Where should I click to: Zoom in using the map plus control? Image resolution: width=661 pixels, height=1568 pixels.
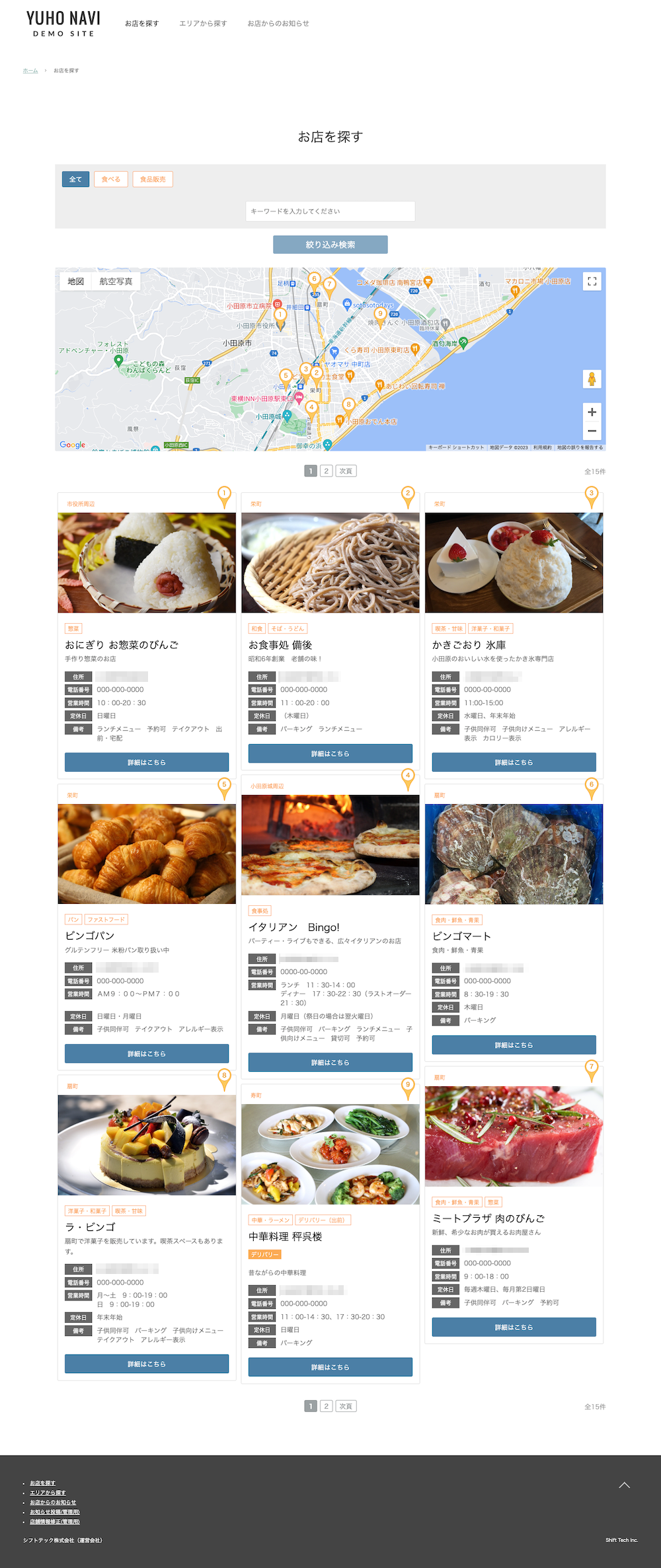pyautogui.click(x=592, y=411)
